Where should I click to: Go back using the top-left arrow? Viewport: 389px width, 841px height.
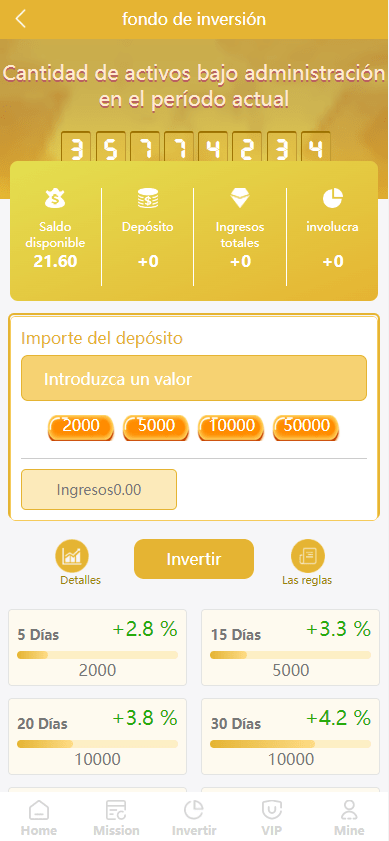20,19
